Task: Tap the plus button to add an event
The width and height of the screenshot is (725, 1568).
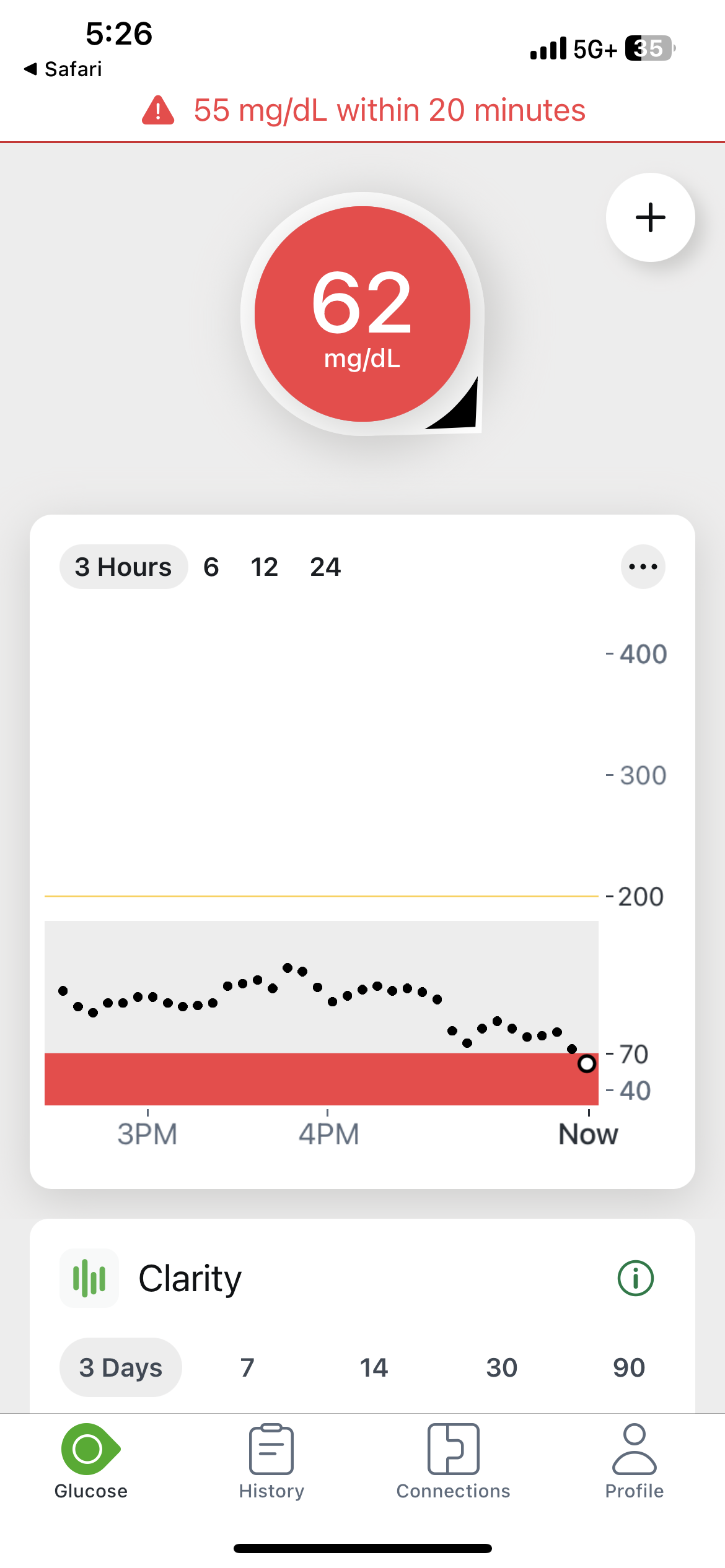Action: coord(650,217)
